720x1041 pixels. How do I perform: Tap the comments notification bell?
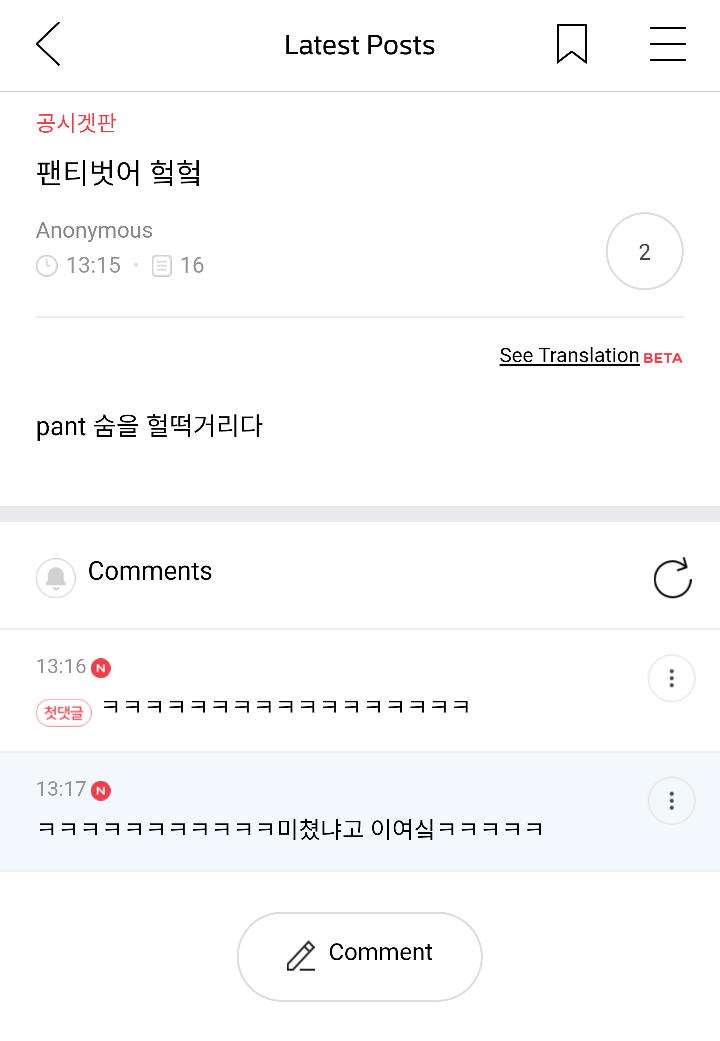click(56, 578)
